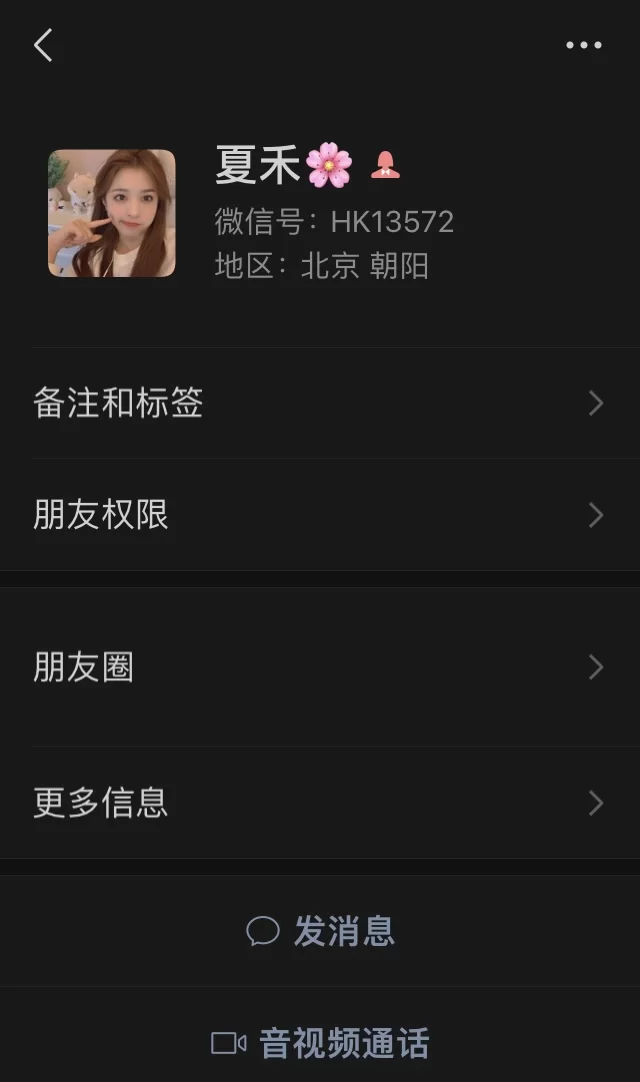Go back using the top-left arrow

pyautogui.click(x=43, y=45)
